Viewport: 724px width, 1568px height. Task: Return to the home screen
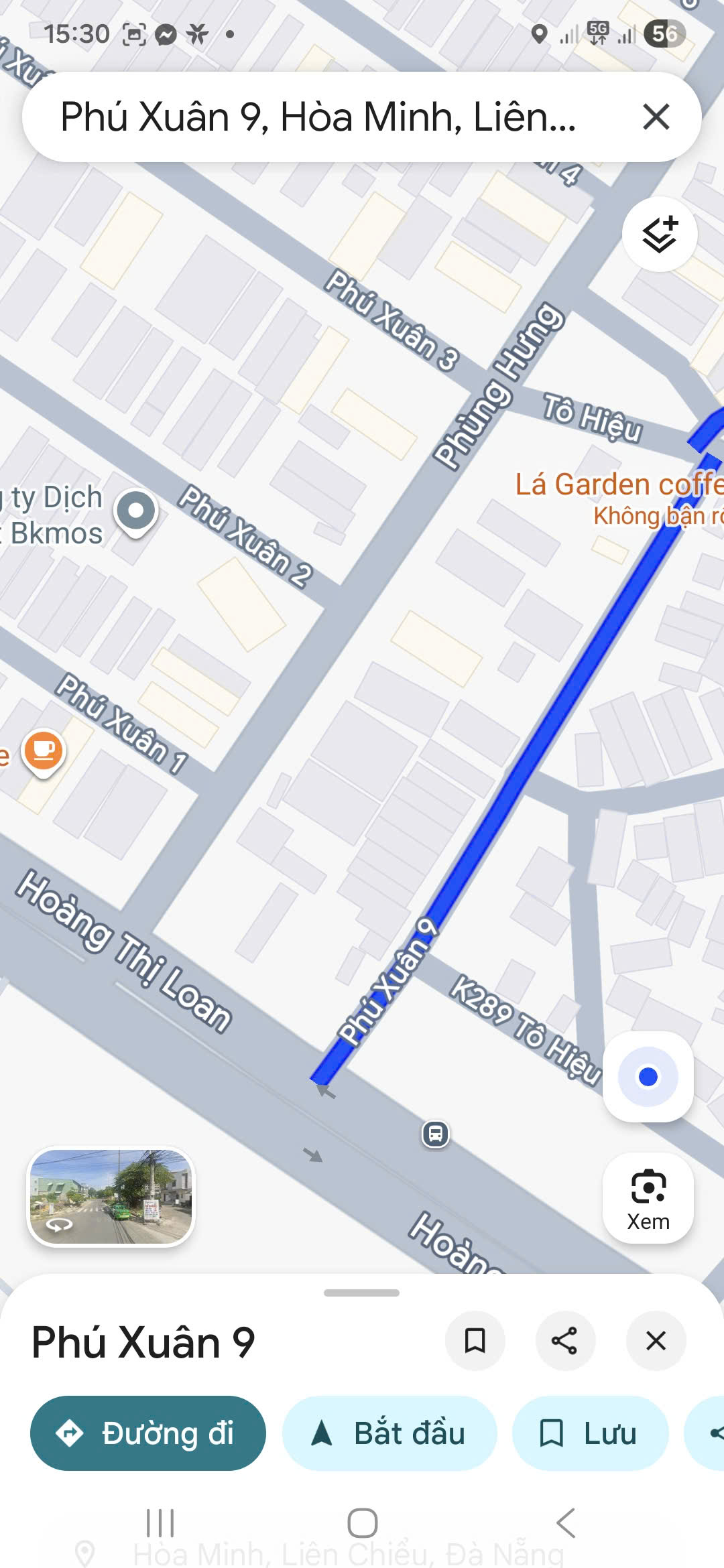click(x=362, y=1523)
